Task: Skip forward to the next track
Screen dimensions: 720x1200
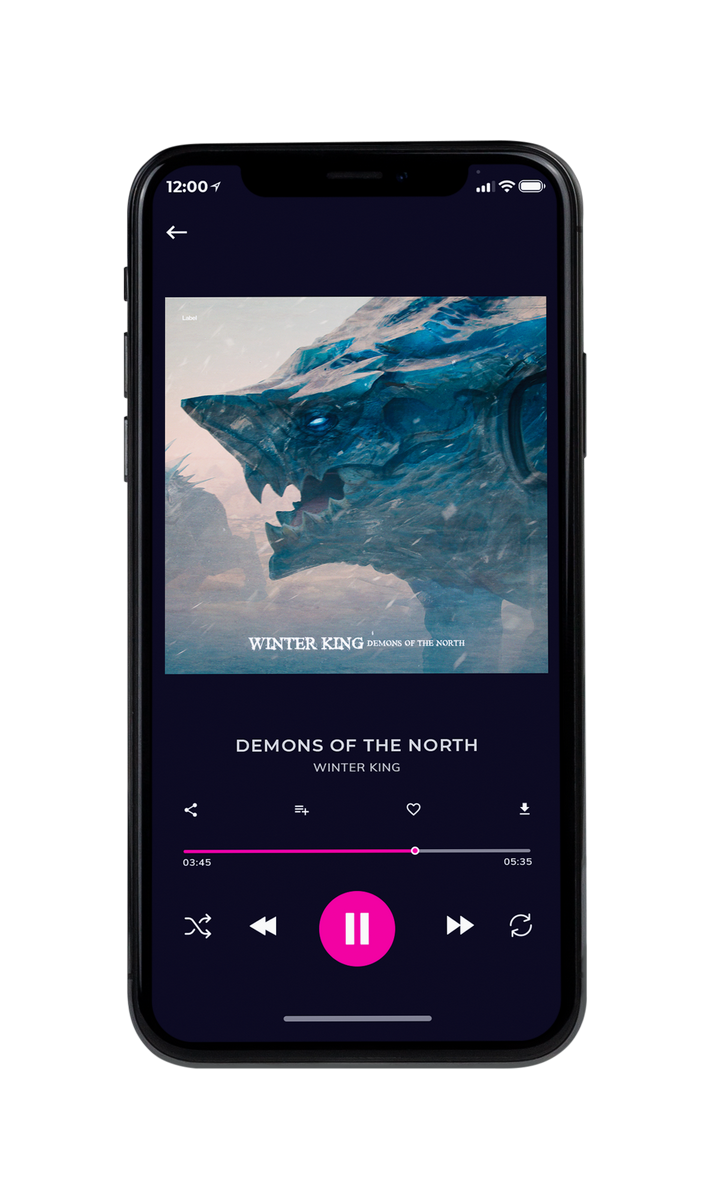Action: pyautogui.click(x=460, y=926)
